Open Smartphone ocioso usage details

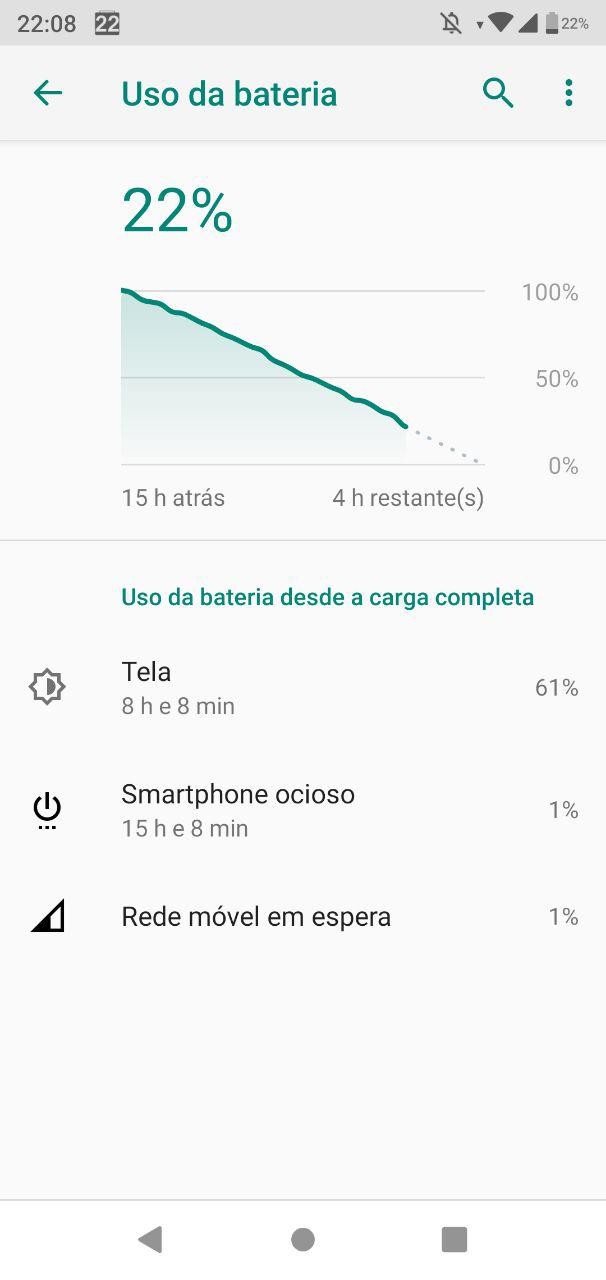pyautogui.click(x=302, y=810)
